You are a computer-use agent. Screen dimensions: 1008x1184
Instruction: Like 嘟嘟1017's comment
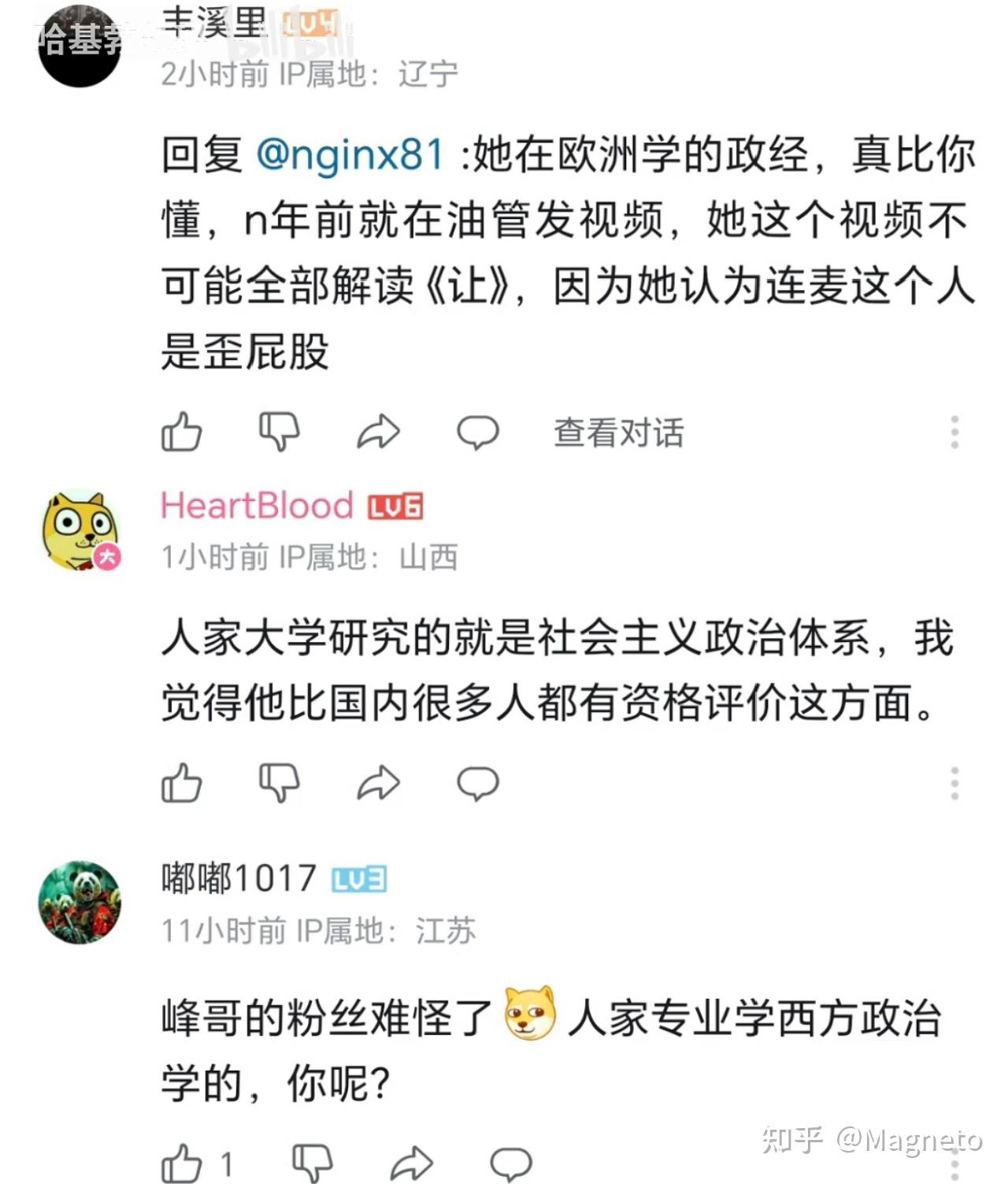click(x=182, y=1163)
